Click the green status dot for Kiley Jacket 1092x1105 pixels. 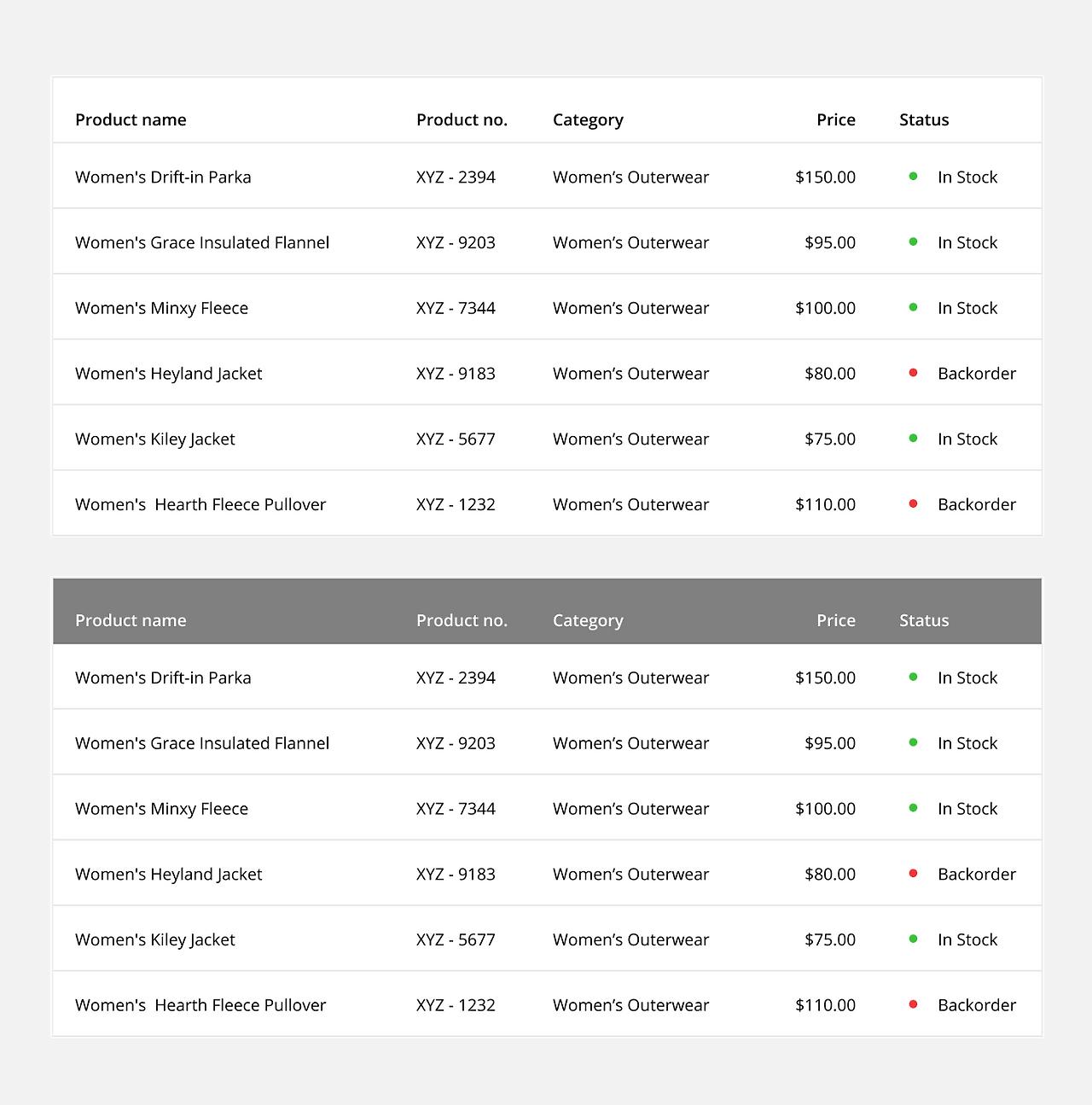(914, 439)
